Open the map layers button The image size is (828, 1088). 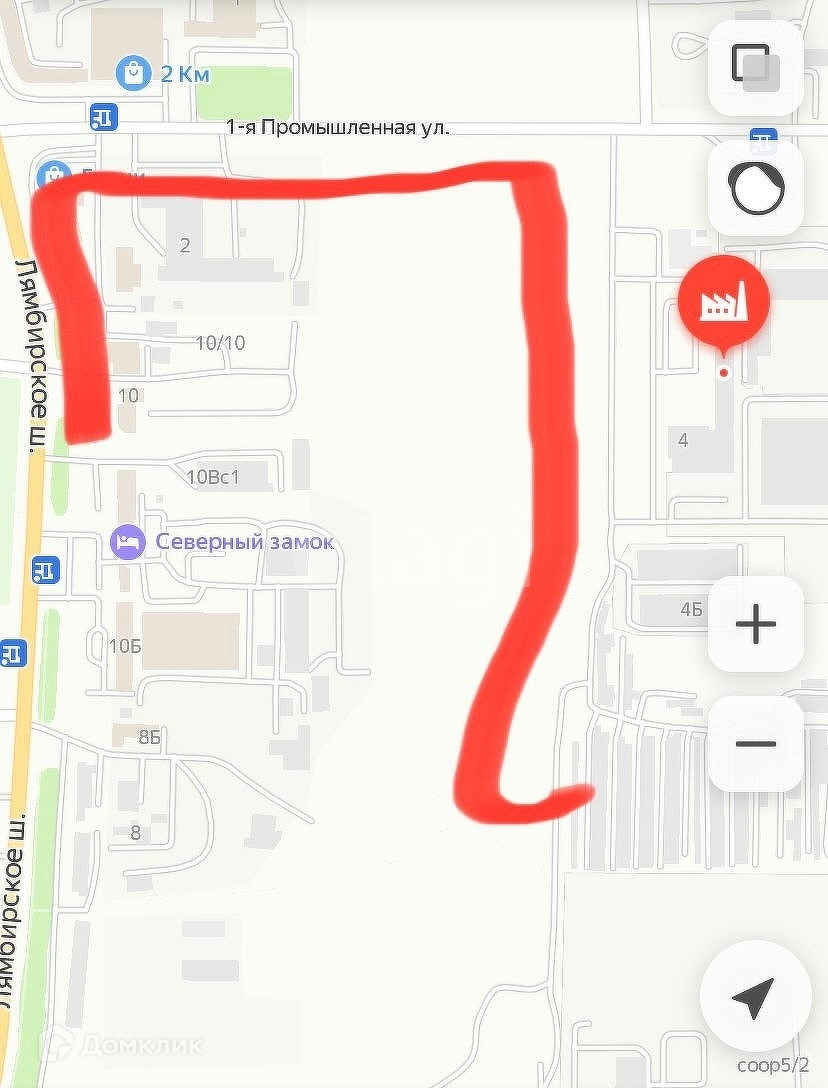click(755, 67)
